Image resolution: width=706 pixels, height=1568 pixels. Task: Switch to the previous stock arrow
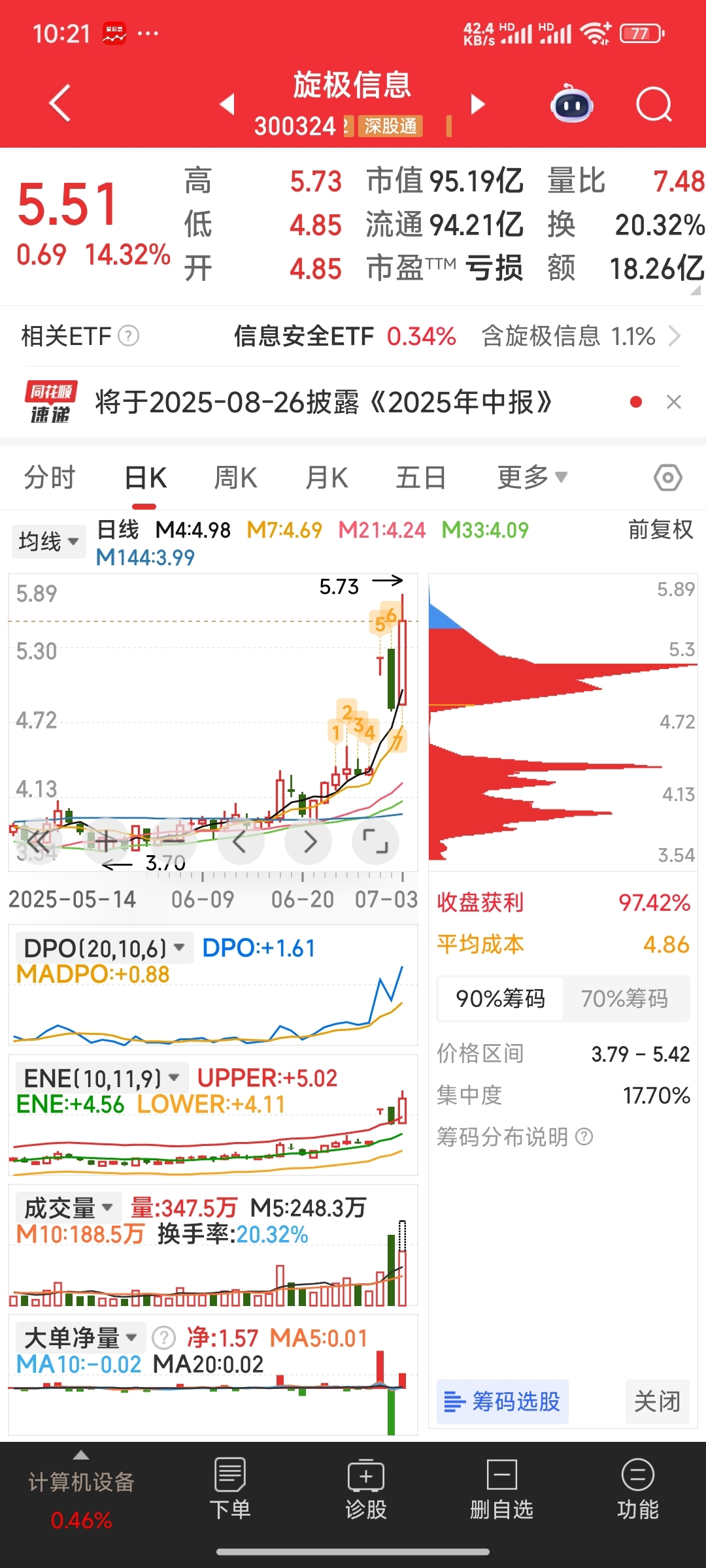[227, 104]
